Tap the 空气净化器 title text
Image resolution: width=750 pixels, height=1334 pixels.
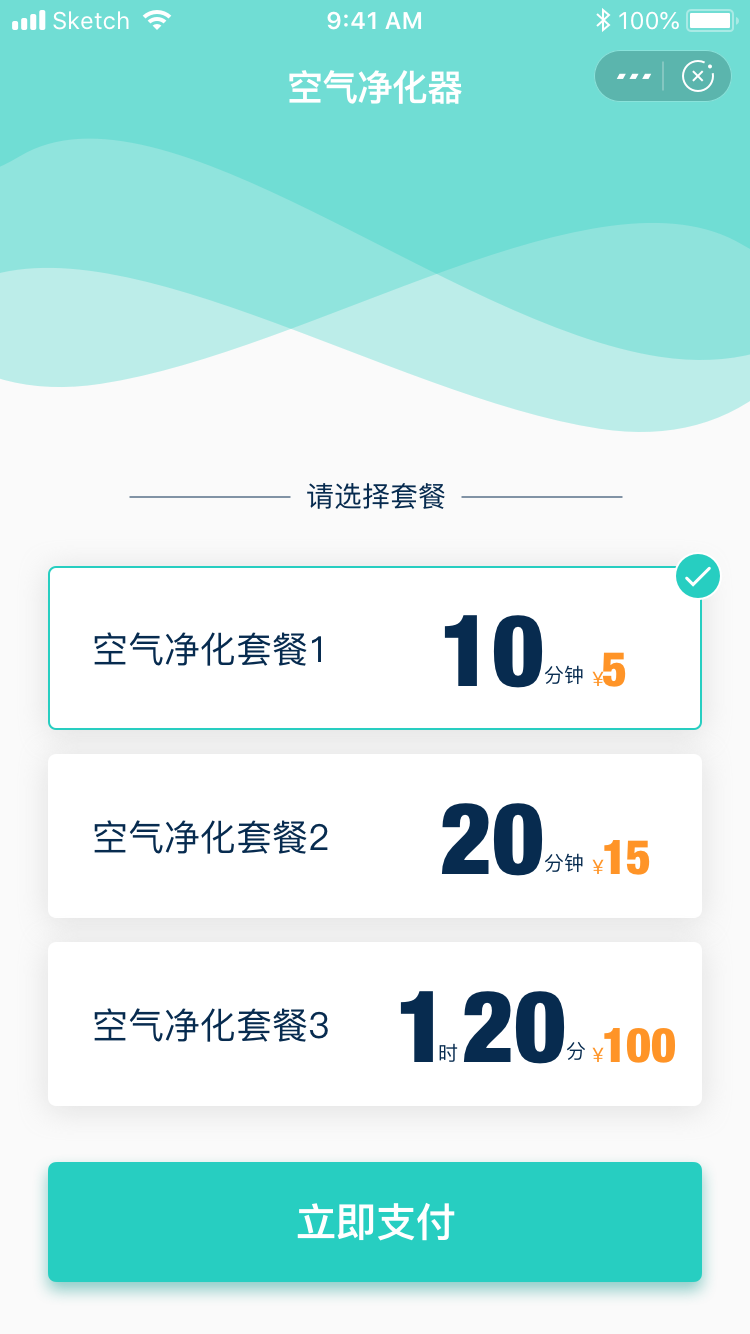373,88
